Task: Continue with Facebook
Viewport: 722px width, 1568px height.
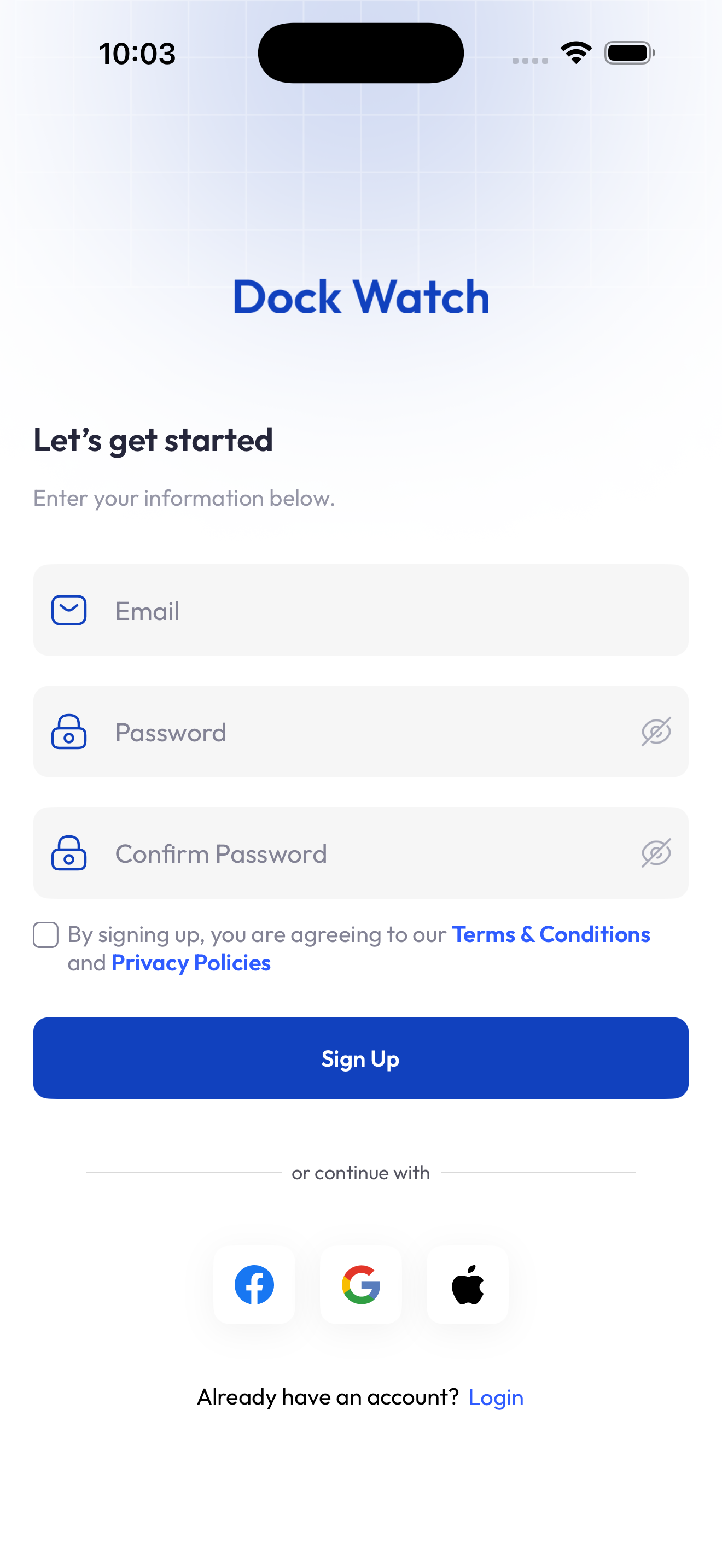Action: 254,1284
